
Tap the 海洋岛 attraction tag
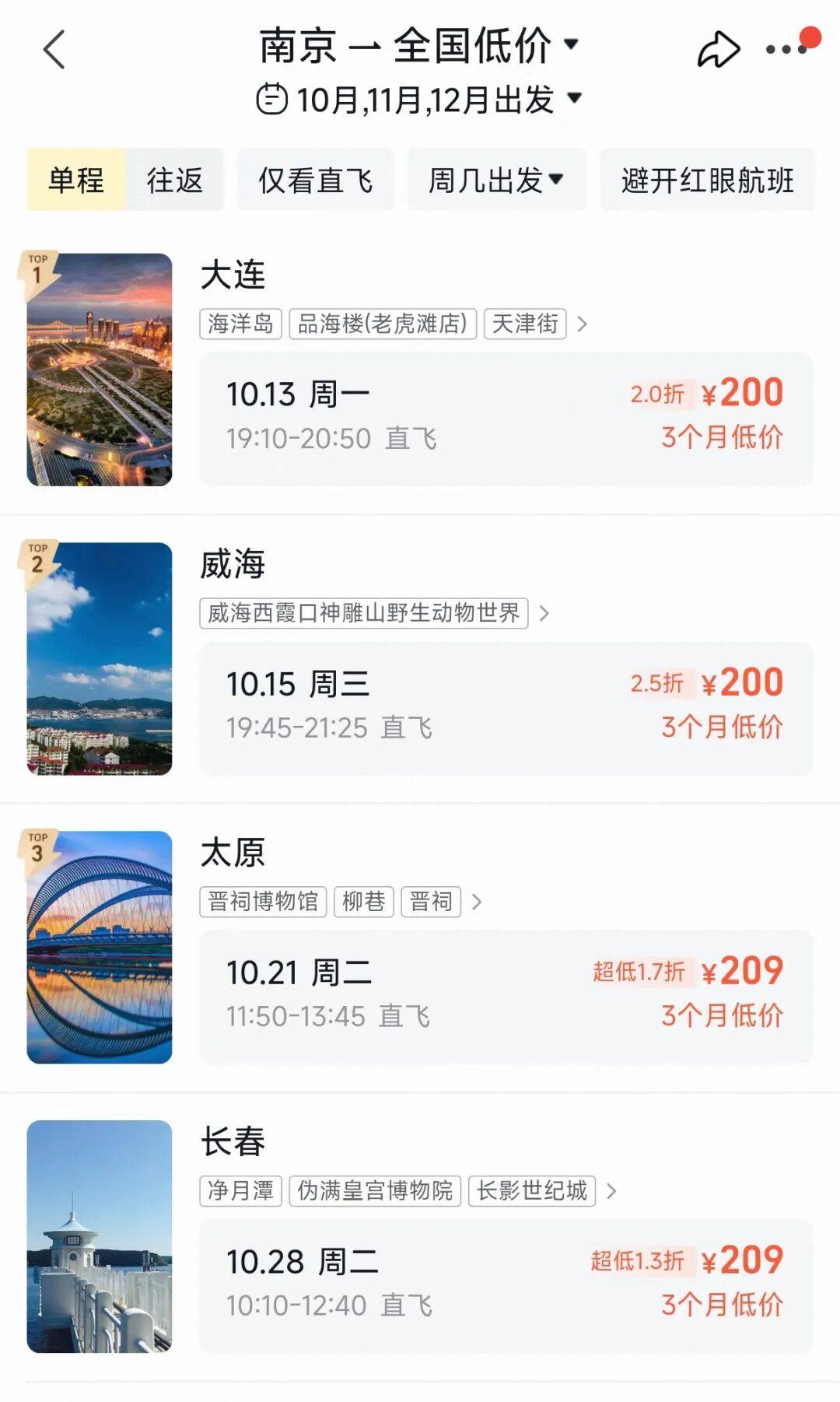(240, 323)
